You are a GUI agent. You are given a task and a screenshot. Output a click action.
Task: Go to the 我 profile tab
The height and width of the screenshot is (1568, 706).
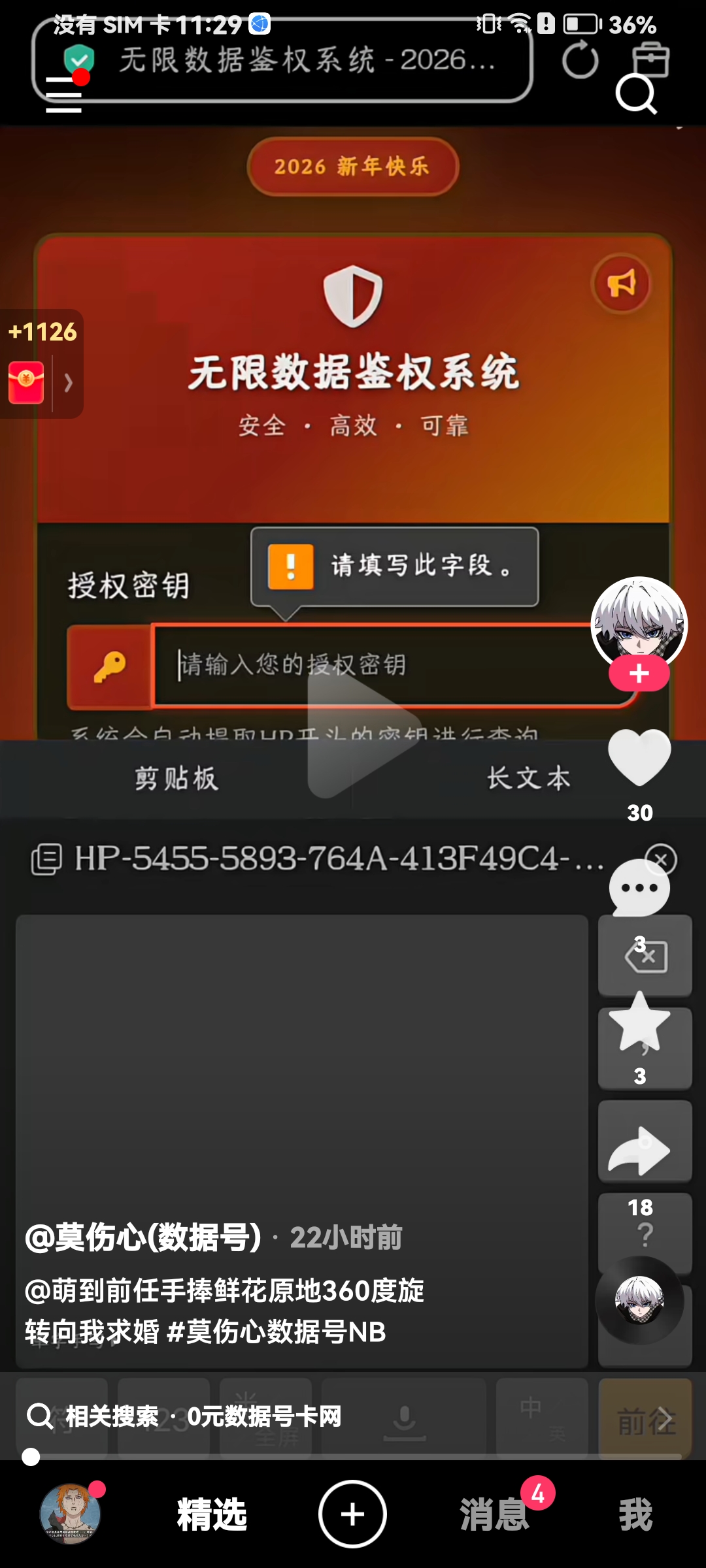click(x=635, y=1514)
